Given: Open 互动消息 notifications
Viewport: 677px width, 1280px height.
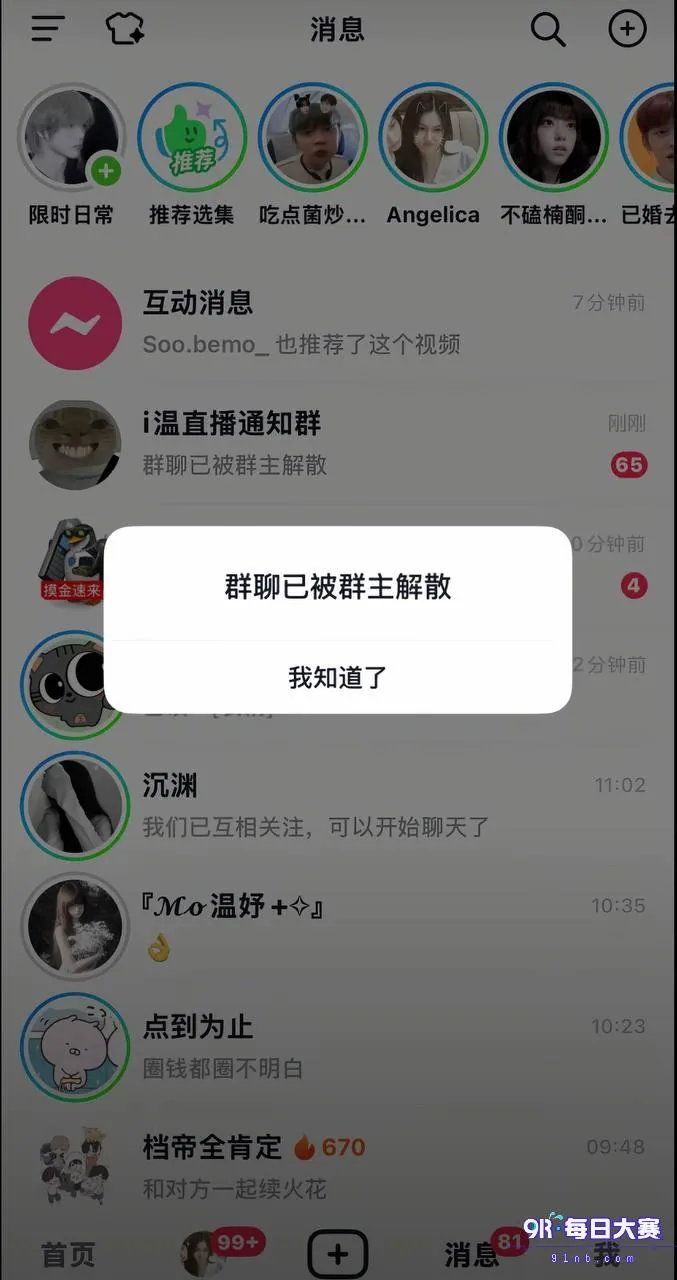Looking at the screenshot, I should coord(338,323).
